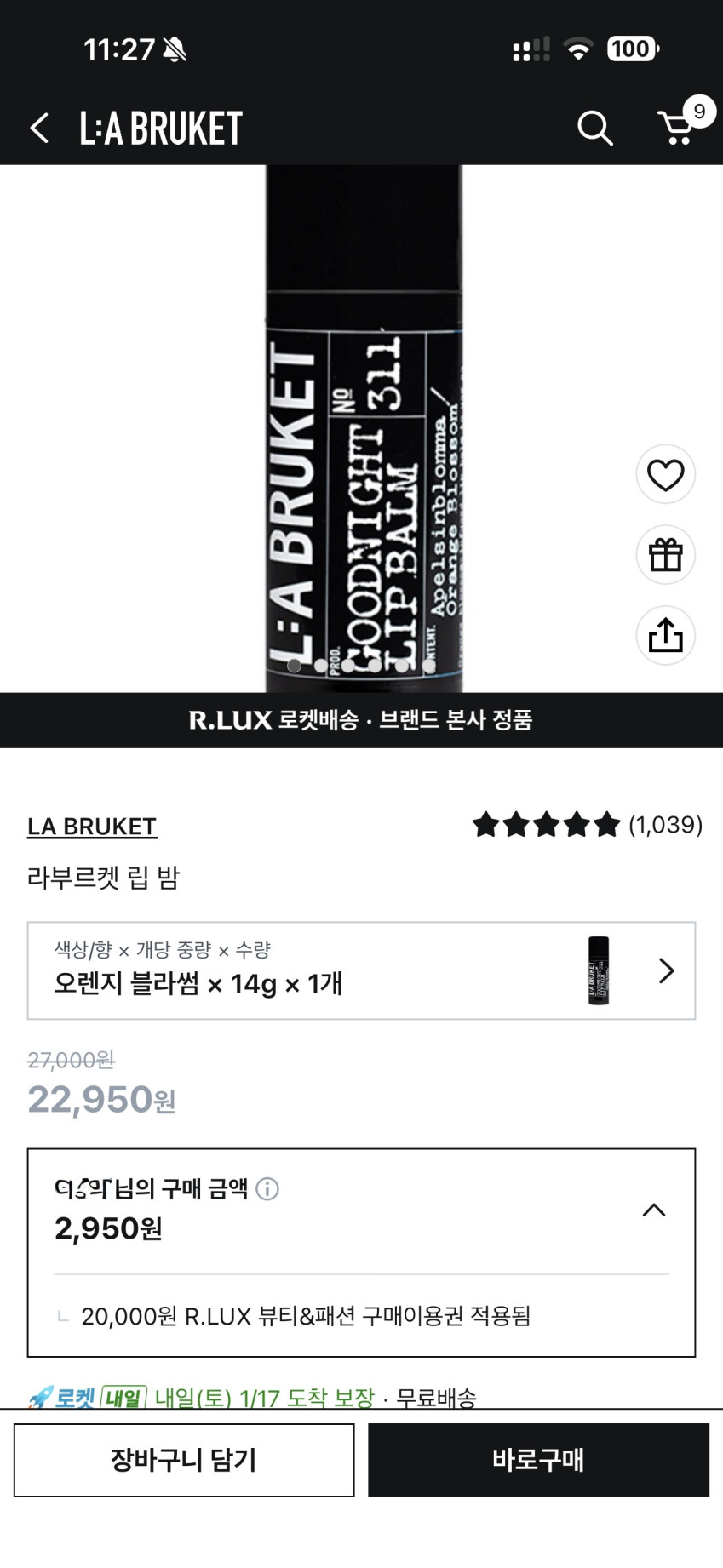
Task: Open product search
Action: click(594, 129)
